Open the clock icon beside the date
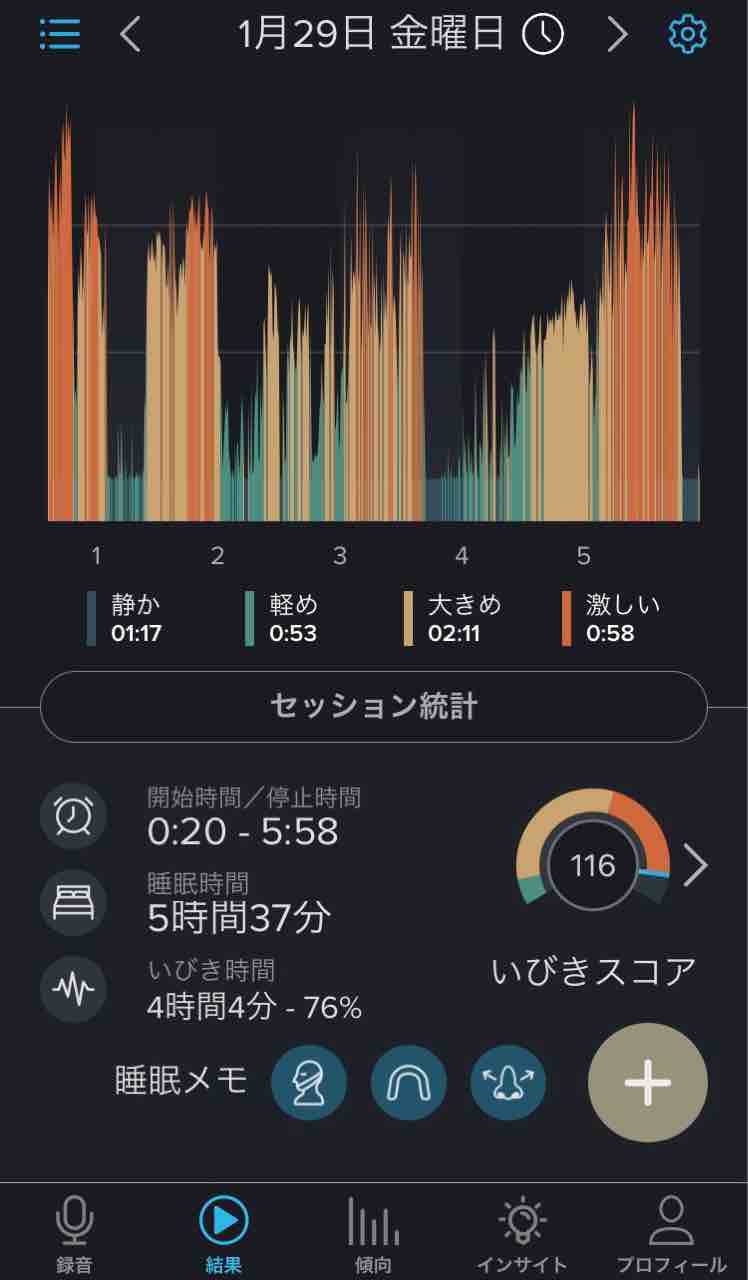This screenshot has width=748, height=1280. click(543, 35)
